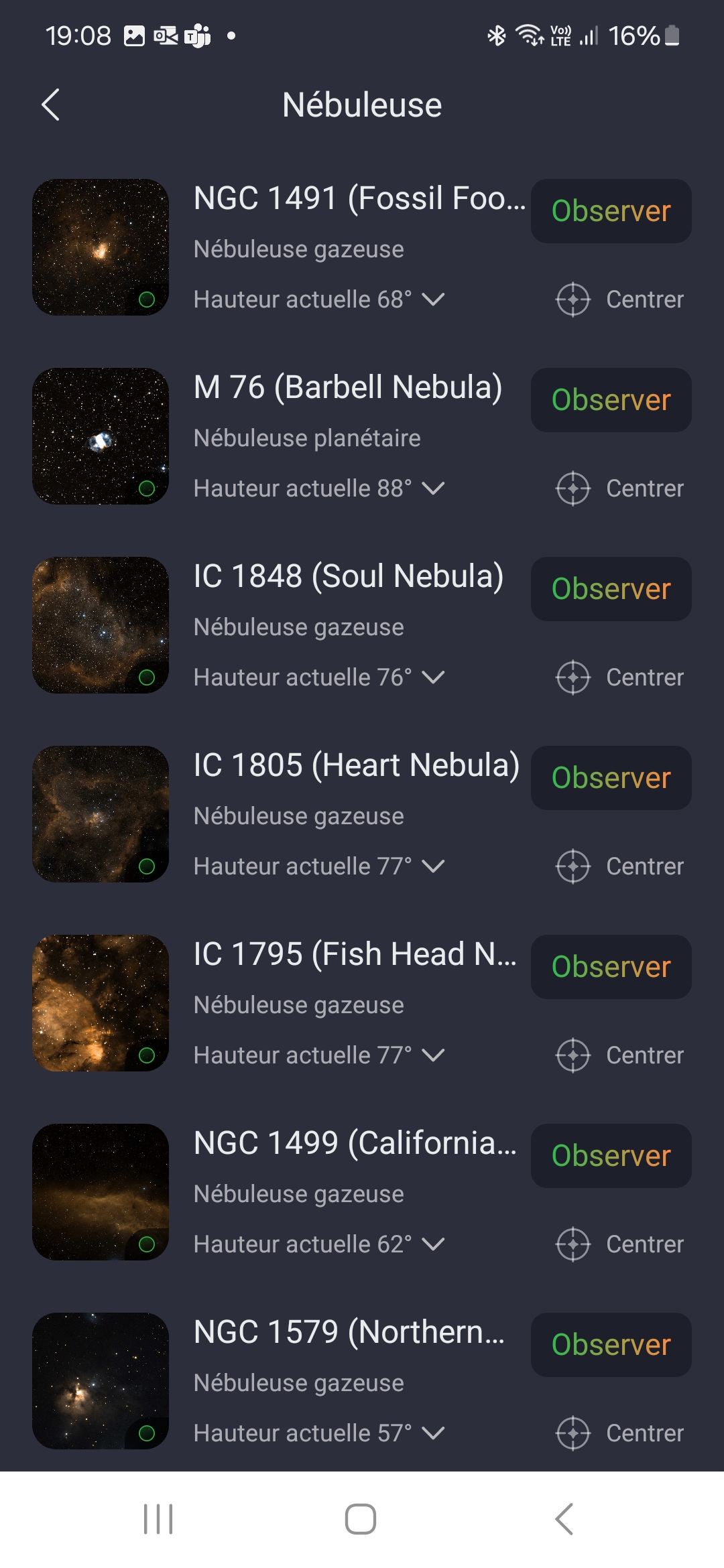
Task: Tap Observer for IC 1795 Fish Head
Action: 611,967
